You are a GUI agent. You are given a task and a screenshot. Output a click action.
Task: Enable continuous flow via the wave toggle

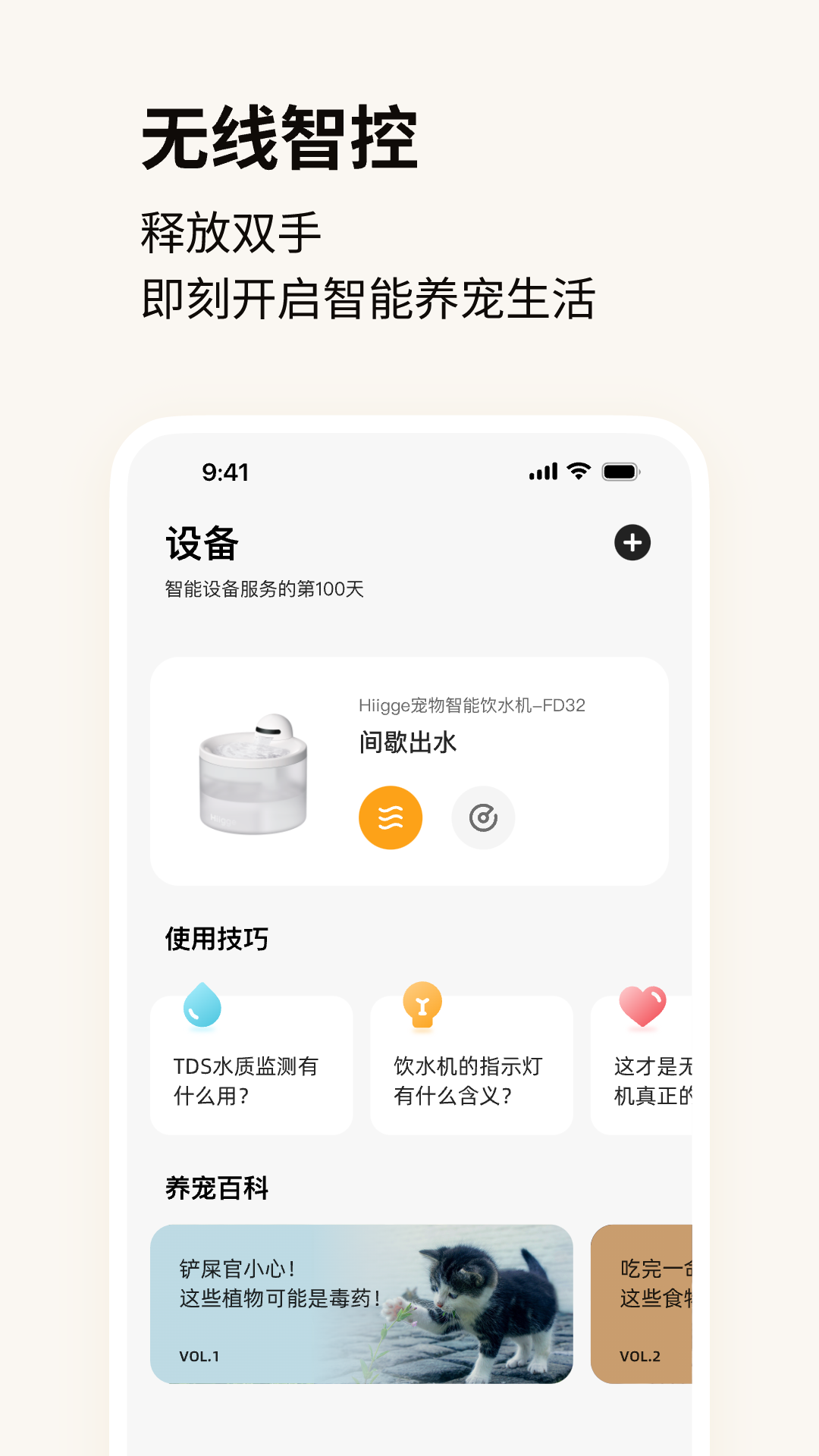coord(391,817)
